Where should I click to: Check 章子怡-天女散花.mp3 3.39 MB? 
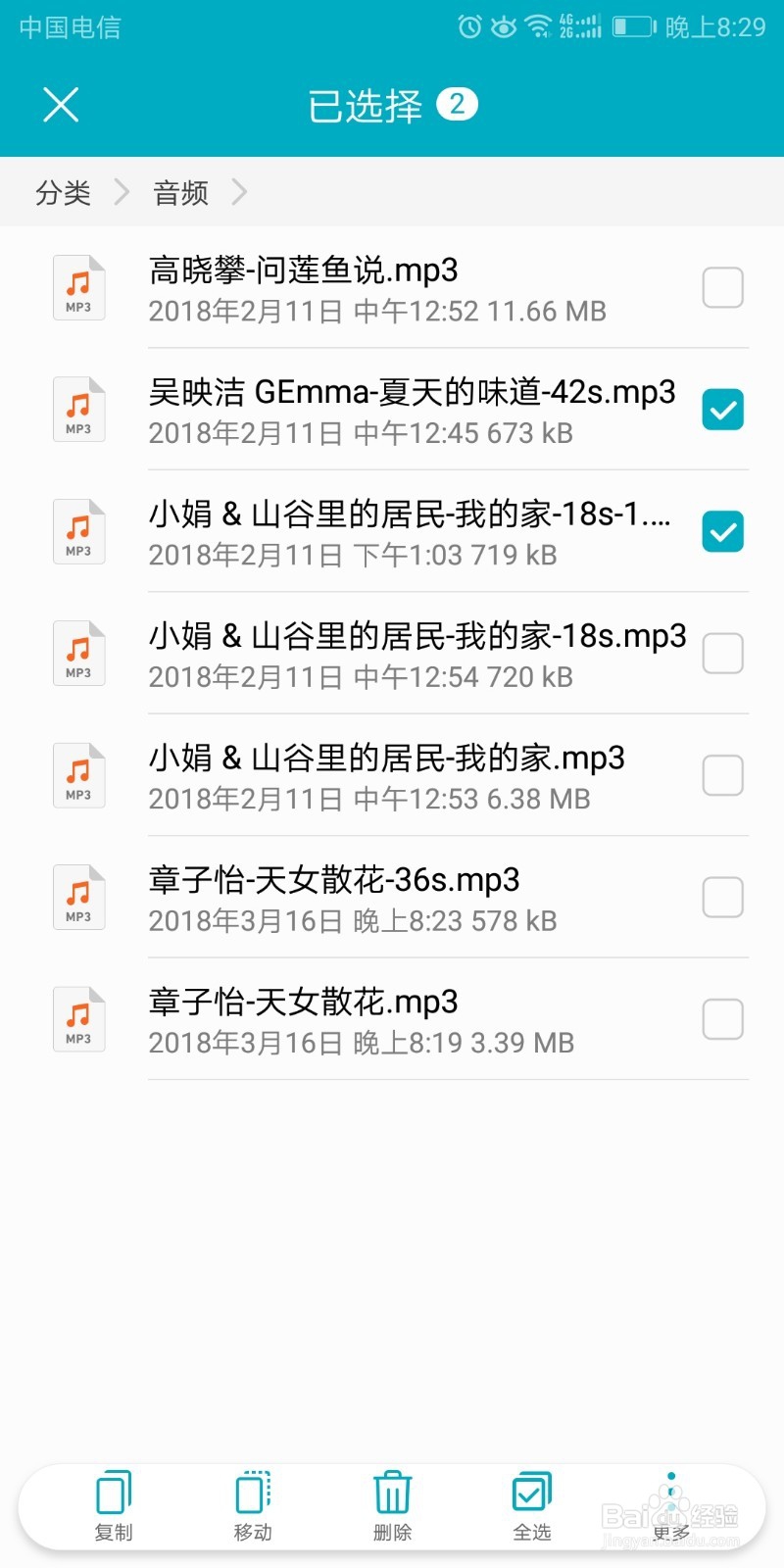[x=723, y=1019]
